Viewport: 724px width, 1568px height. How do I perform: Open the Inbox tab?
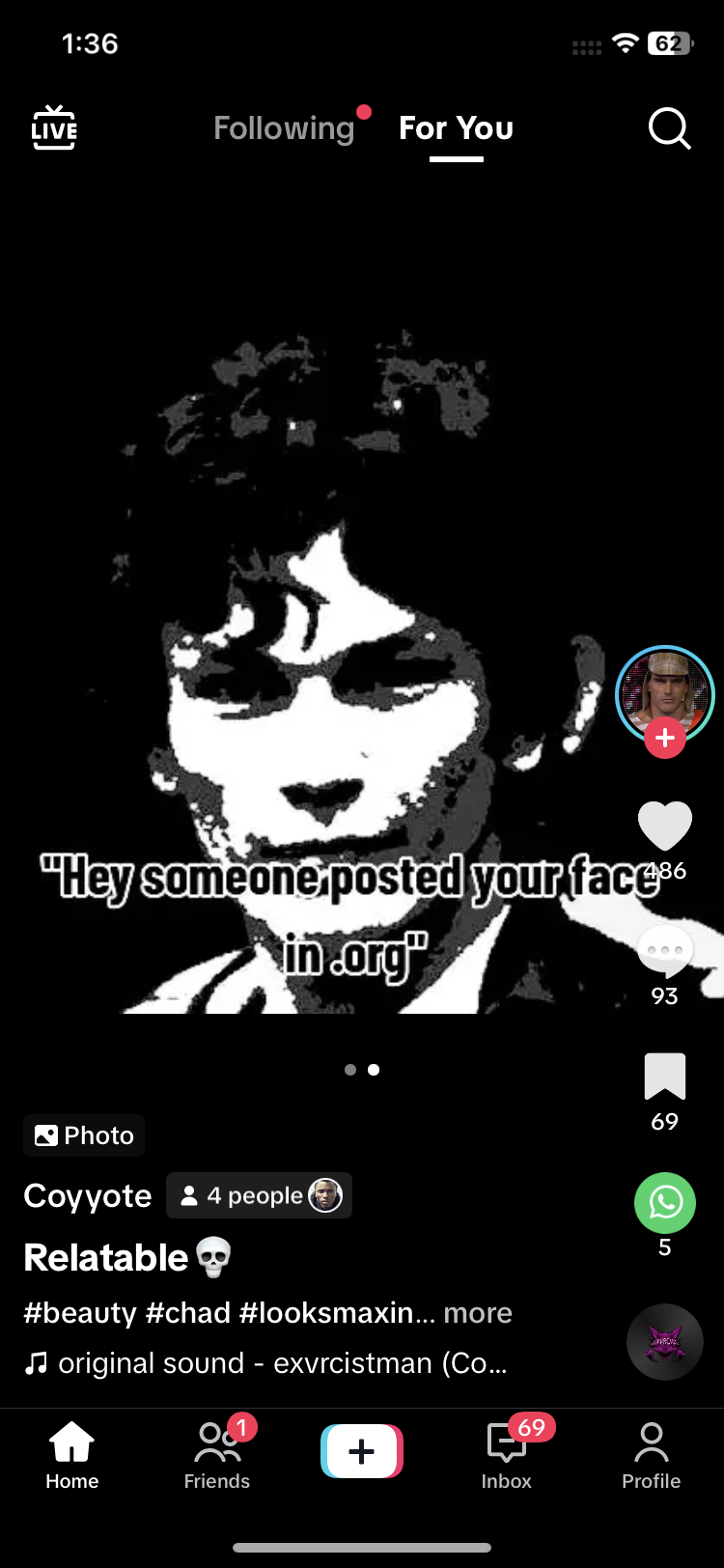507,1455
